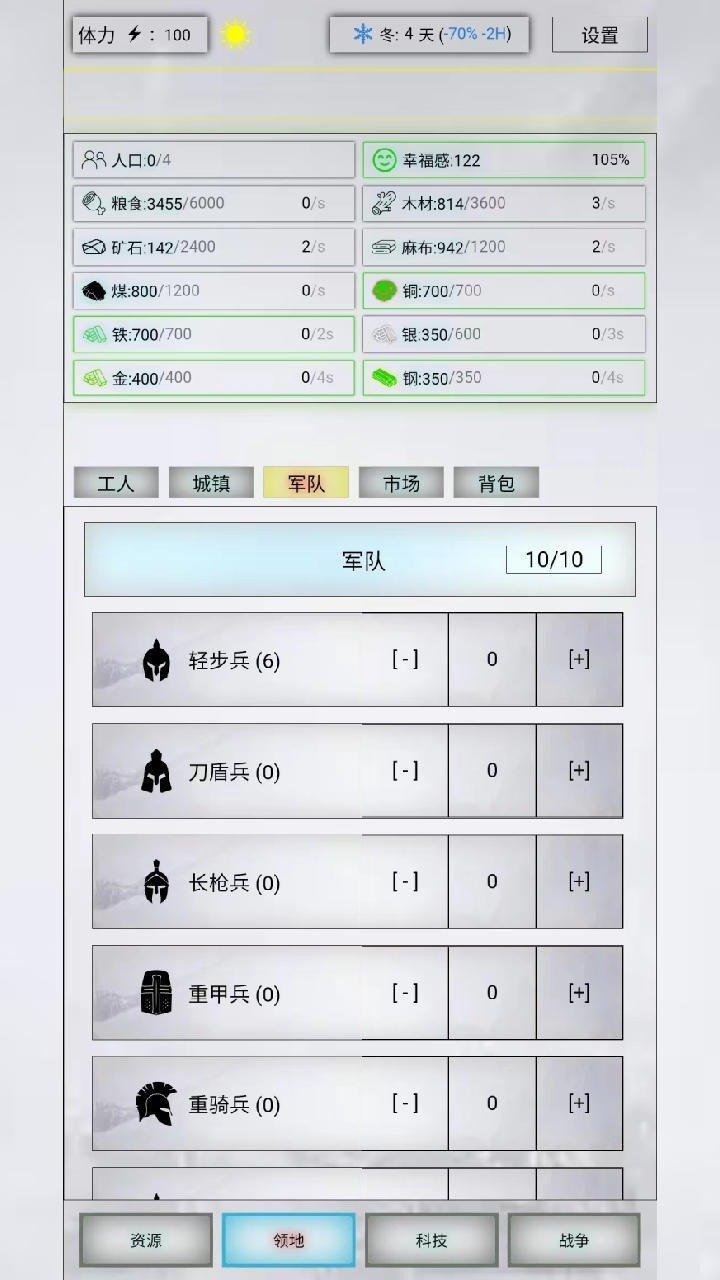Image resolution: width=720 pixels, height=1280 pixels.
Task: Open the 战争 bottom section
Action: [574, 1240]
